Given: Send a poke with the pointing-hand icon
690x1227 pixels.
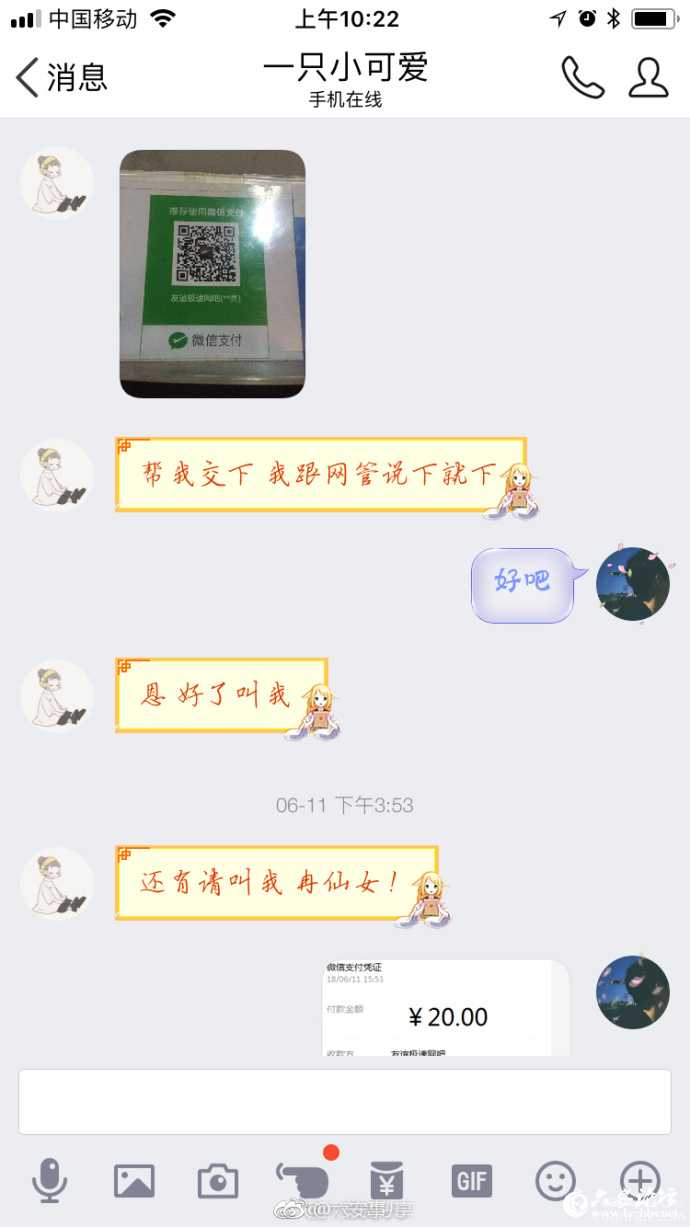Looking at the screenshot, I should point(301,1181).
